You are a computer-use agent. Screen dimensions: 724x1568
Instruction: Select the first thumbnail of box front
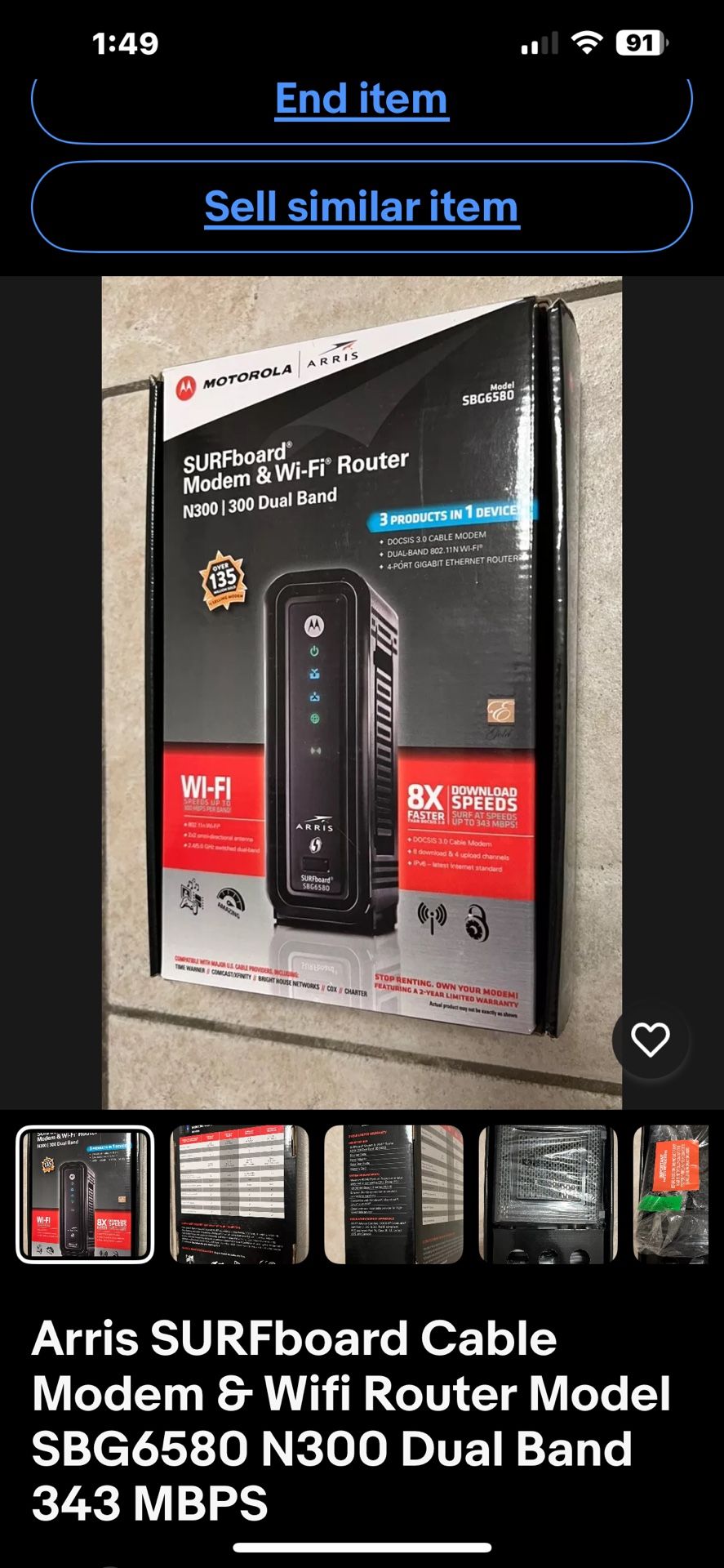85,1194
